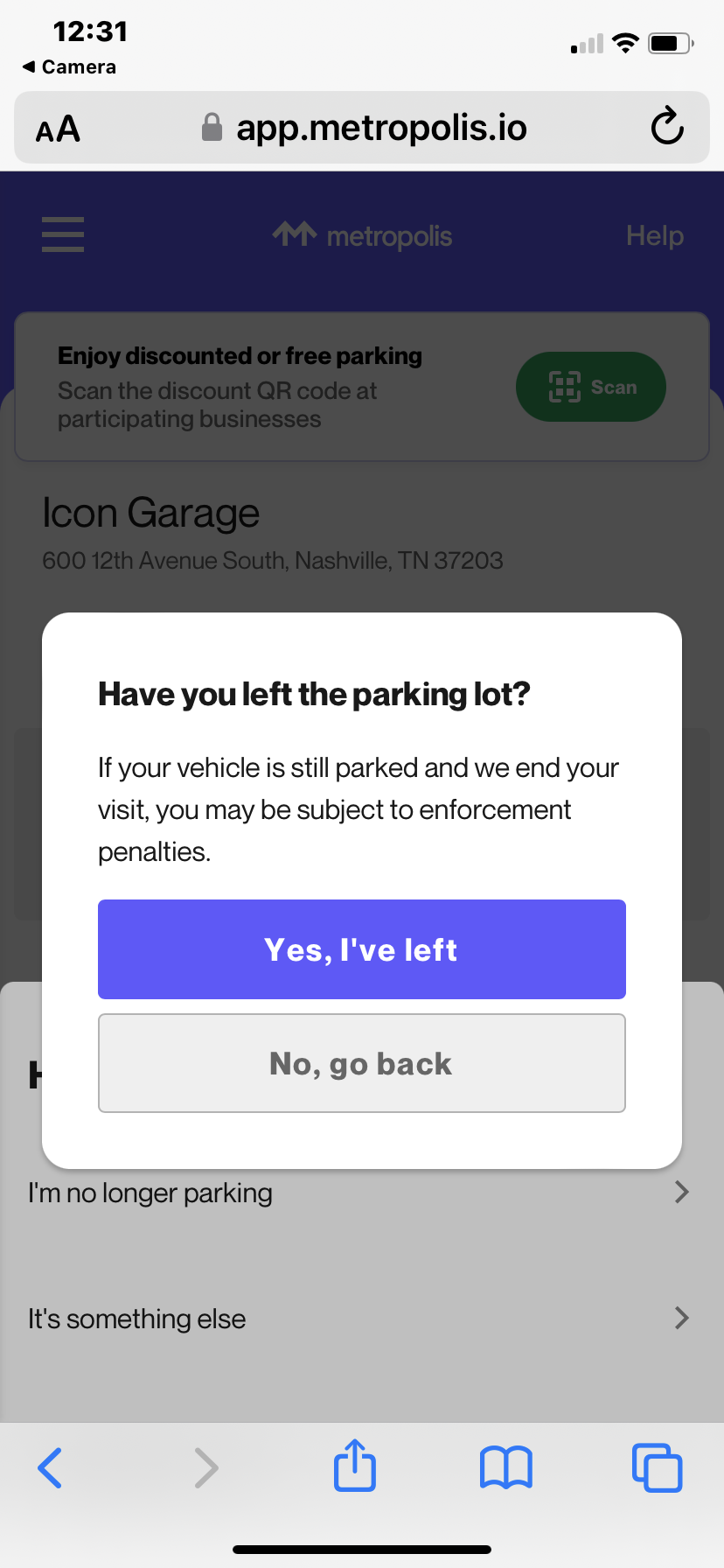Choose No, go back

[x=362, y=1063]
